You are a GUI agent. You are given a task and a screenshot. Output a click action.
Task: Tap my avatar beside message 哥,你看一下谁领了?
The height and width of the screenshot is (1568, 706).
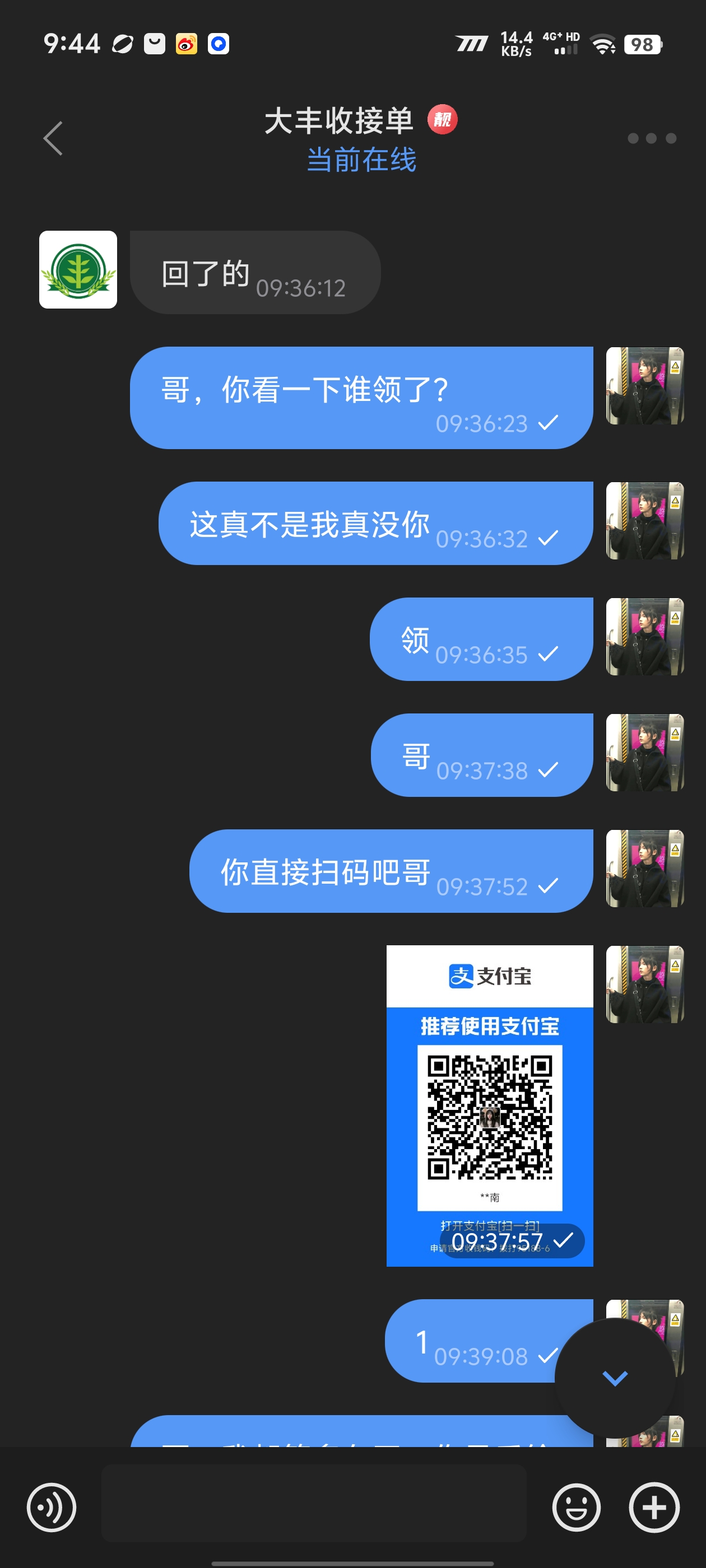click(x=644, y=386)
